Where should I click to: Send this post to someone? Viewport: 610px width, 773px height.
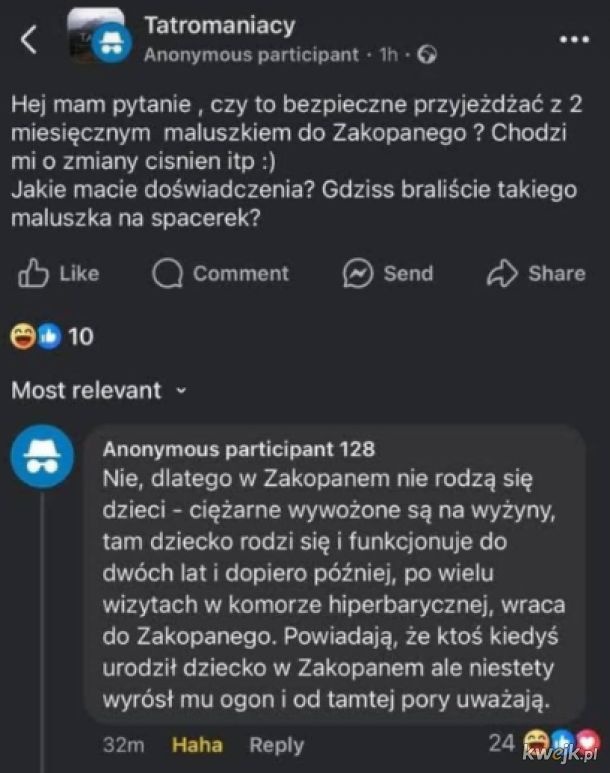387,273
